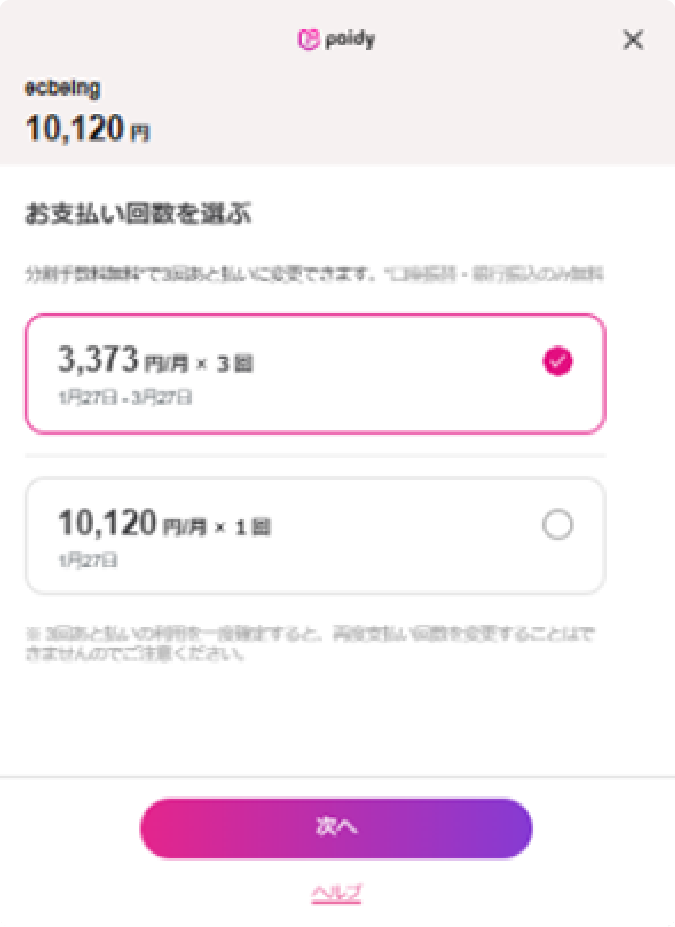Select the 3,373円/月 × 3回 installment option
This screenshot has width=675, height=927.
pos(315,374)
